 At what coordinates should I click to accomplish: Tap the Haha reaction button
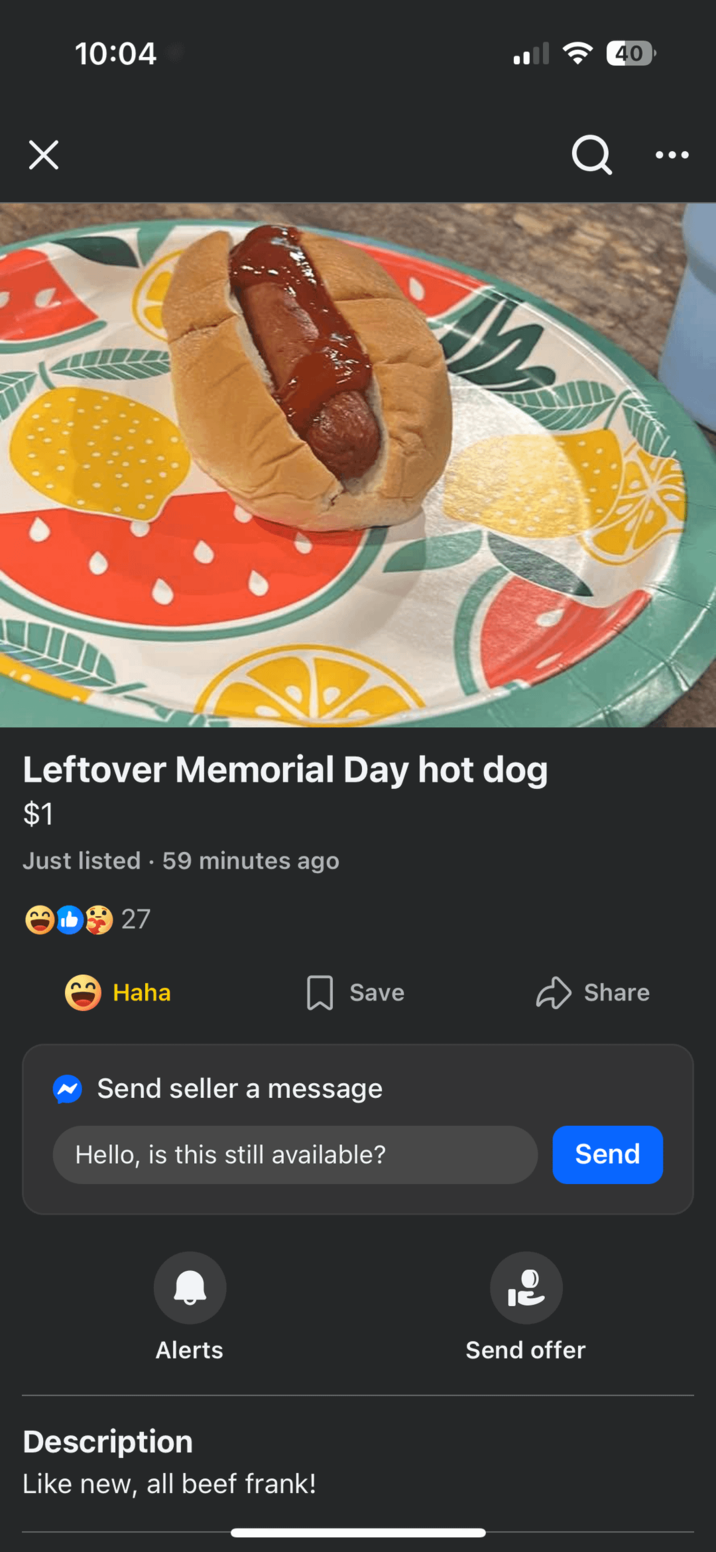118,993
